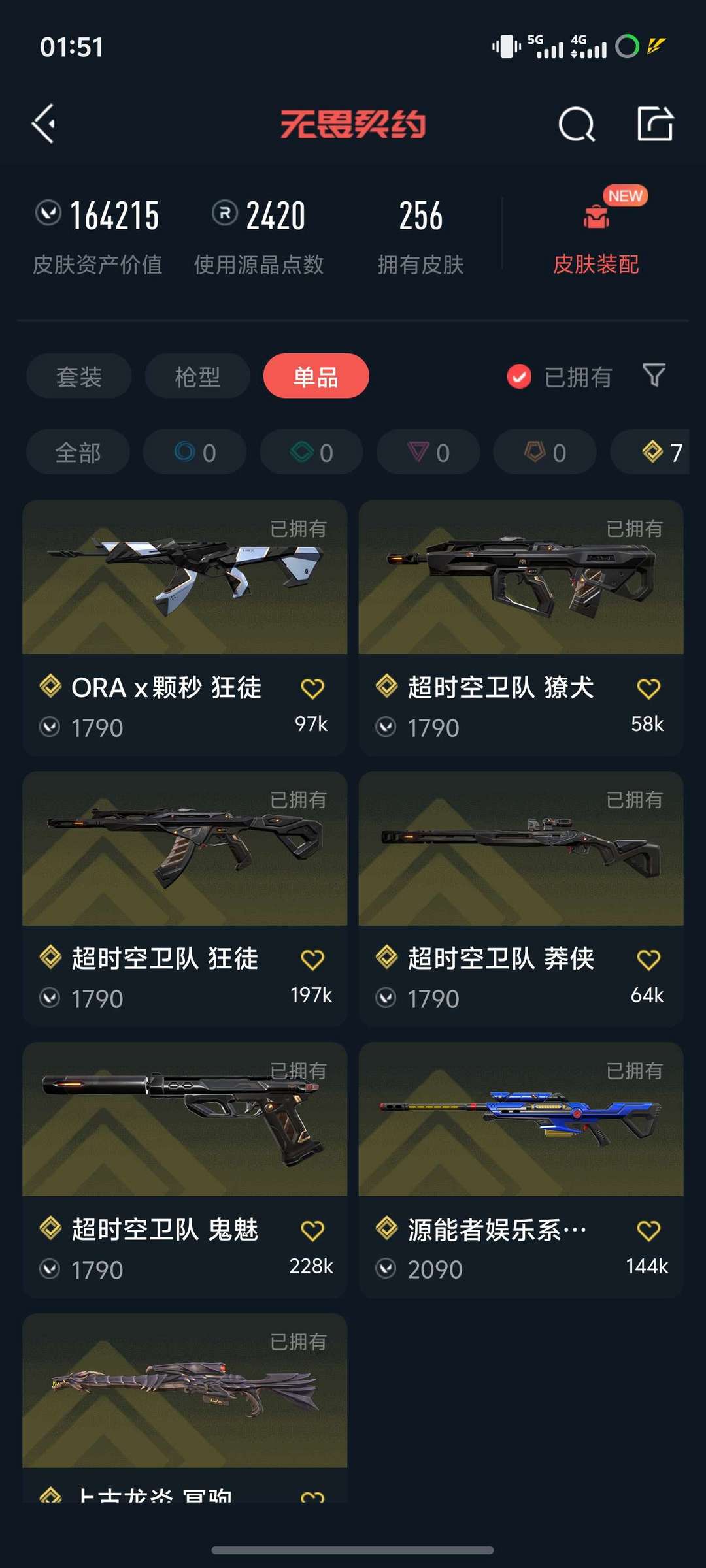Switch to the 枪型 tab
The image size is (706, 1568).
click(x=197, y=376)
